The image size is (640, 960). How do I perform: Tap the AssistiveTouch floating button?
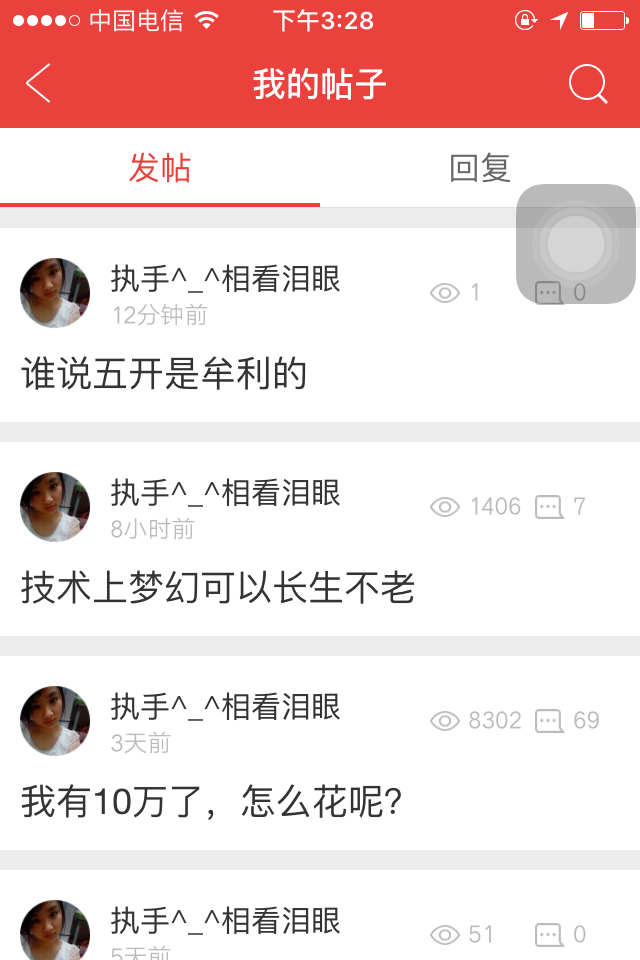(576, 244)
